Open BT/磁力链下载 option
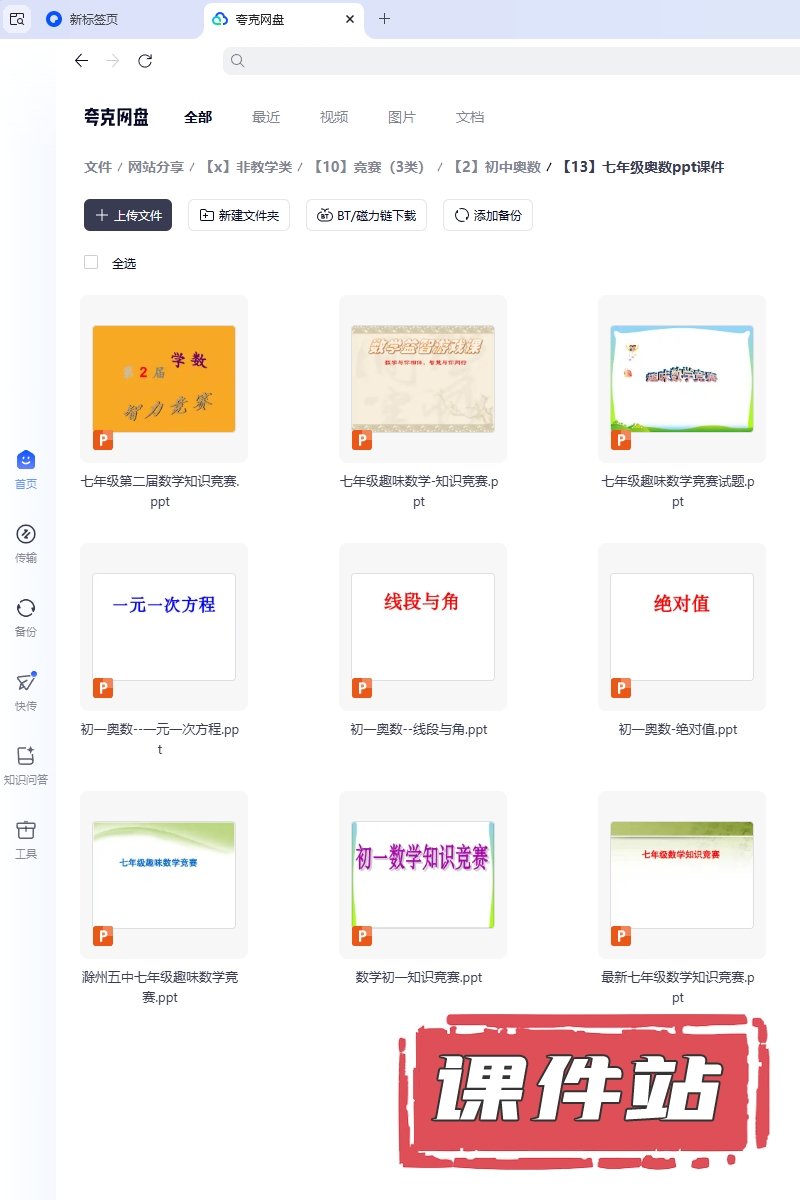Image resolution: width=800 pixels, height=1200 pixels. pos(367,215)
